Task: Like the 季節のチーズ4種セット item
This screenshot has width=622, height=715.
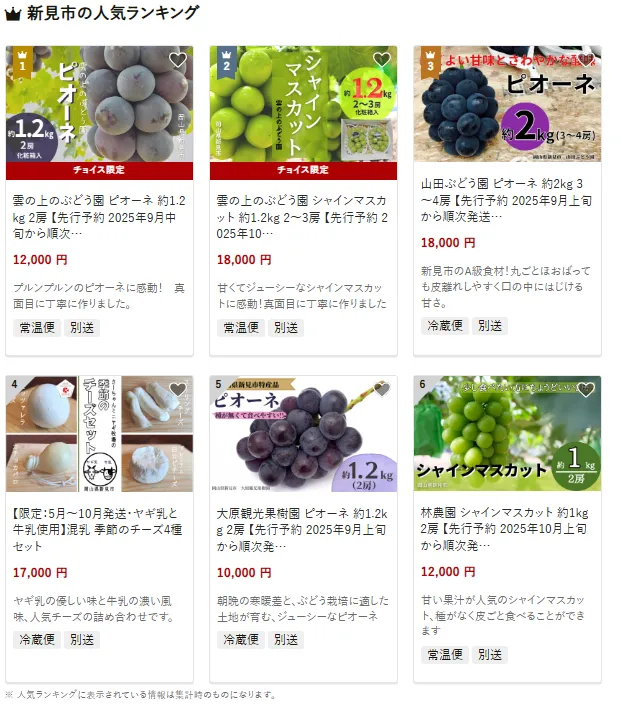Action: 178,390
